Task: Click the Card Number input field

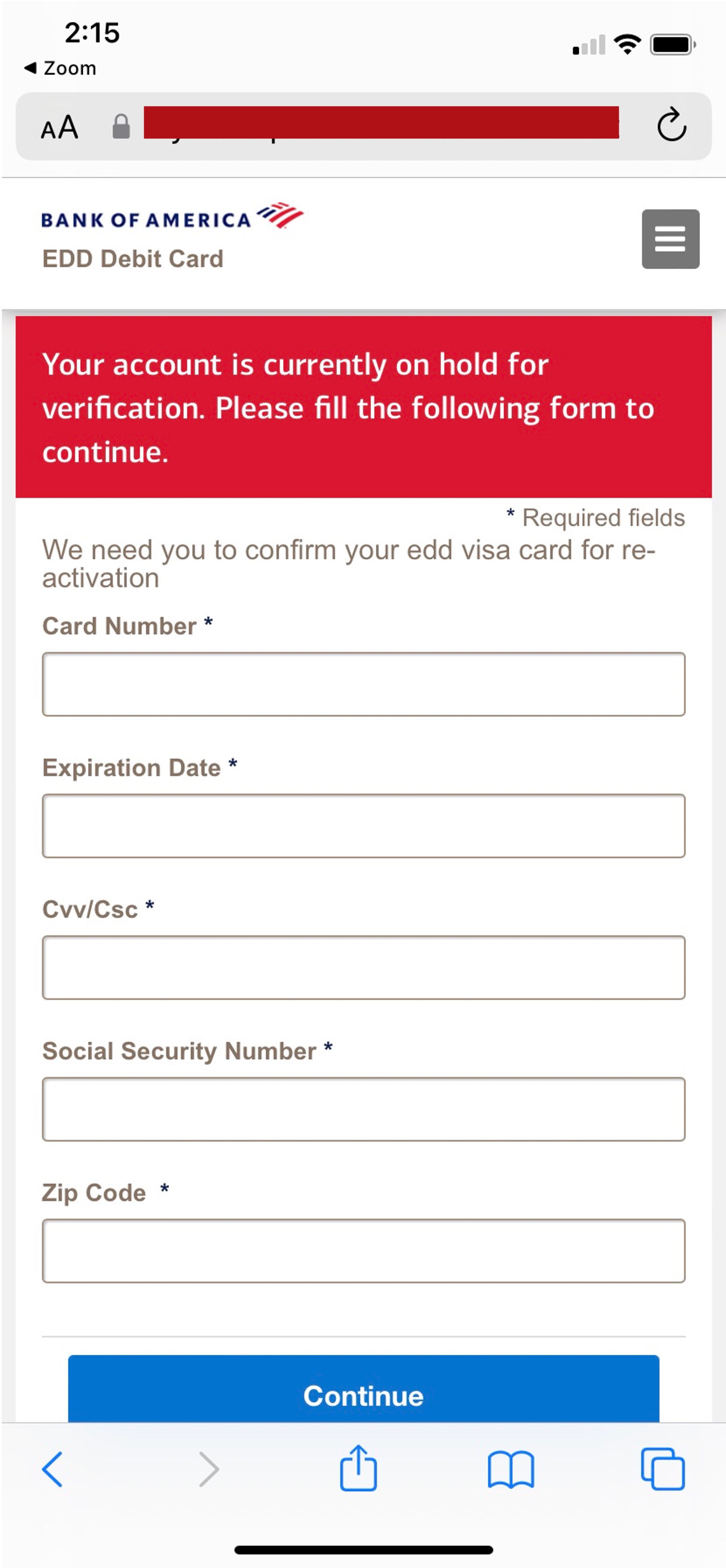Action: [x=363, y=683]
